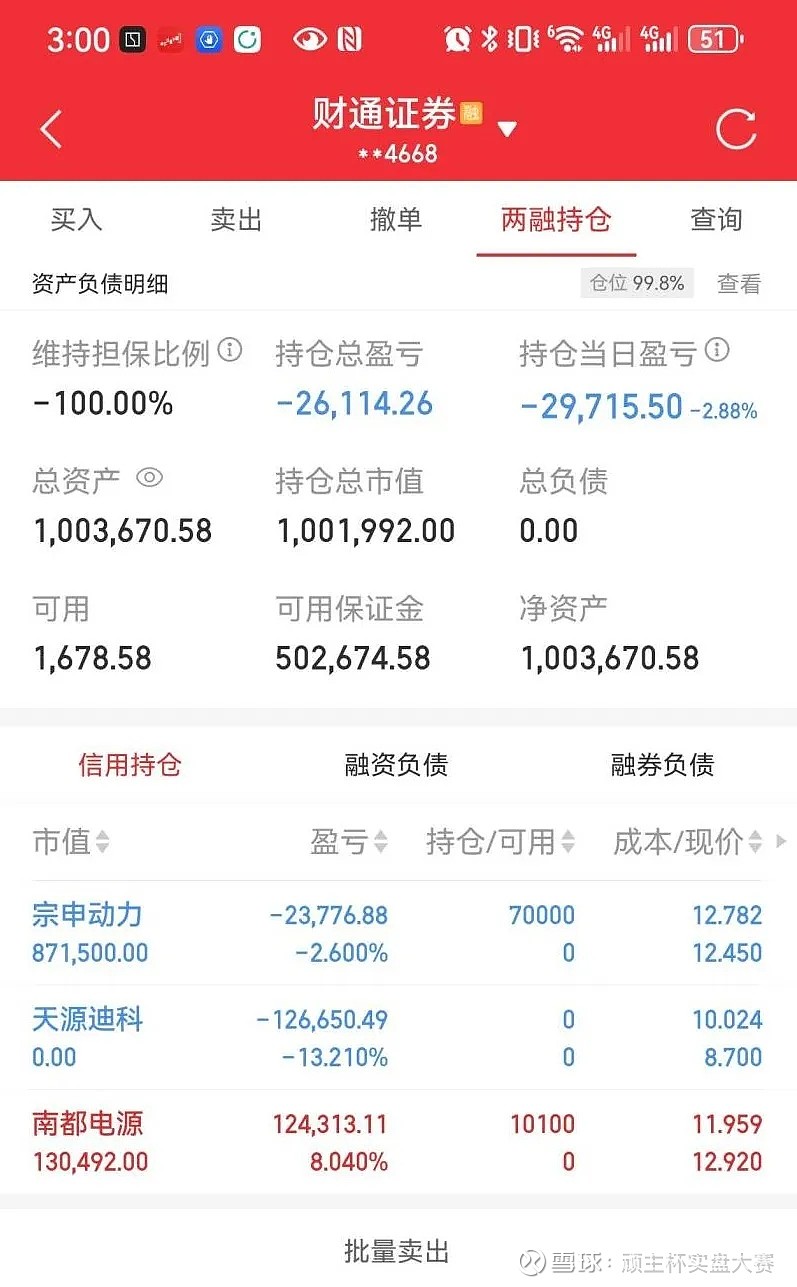Switch to the 买入 tab
The width and height of the screenshot is (797, 1287).
click(x=76, y=219)
